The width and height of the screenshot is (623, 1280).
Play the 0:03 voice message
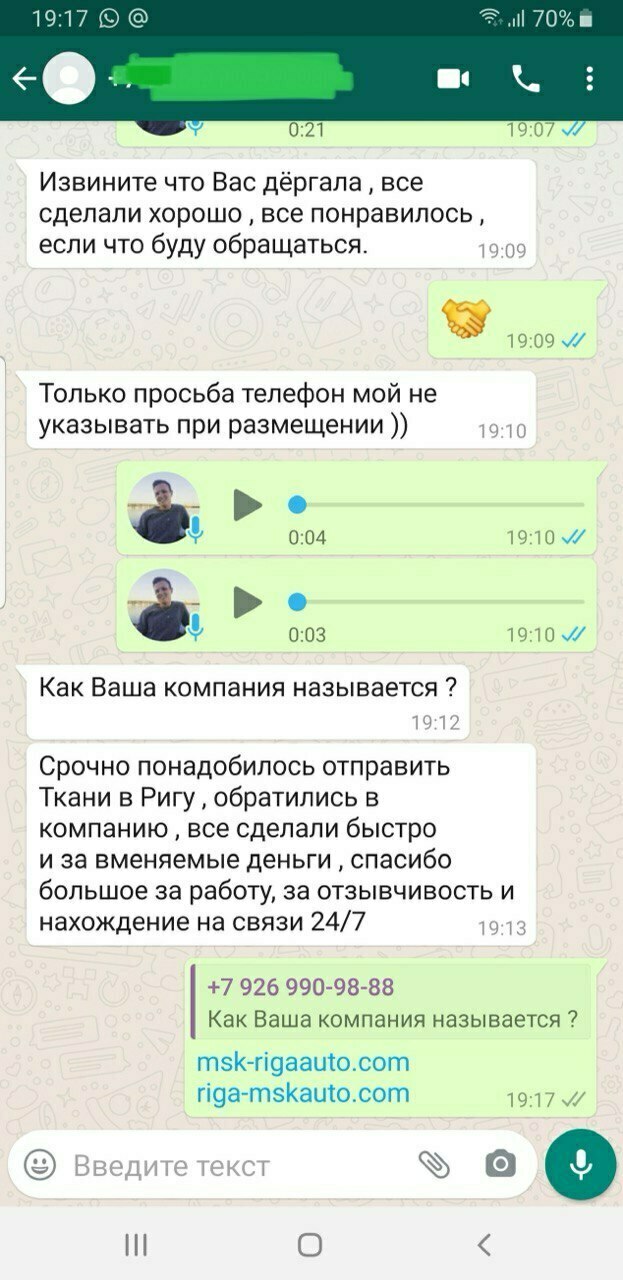(247, 602)
